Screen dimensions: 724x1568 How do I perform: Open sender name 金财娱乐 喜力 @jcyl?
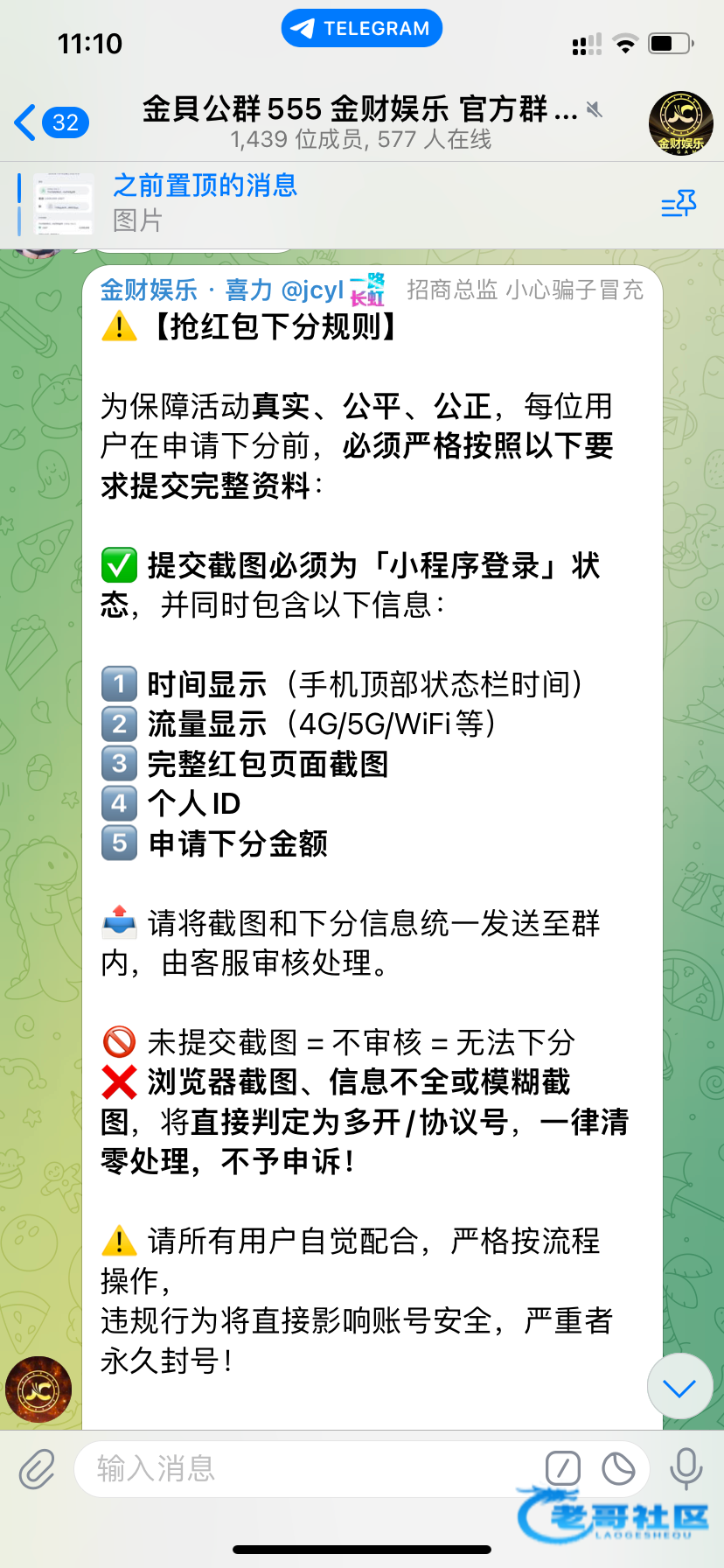point(223,290)
